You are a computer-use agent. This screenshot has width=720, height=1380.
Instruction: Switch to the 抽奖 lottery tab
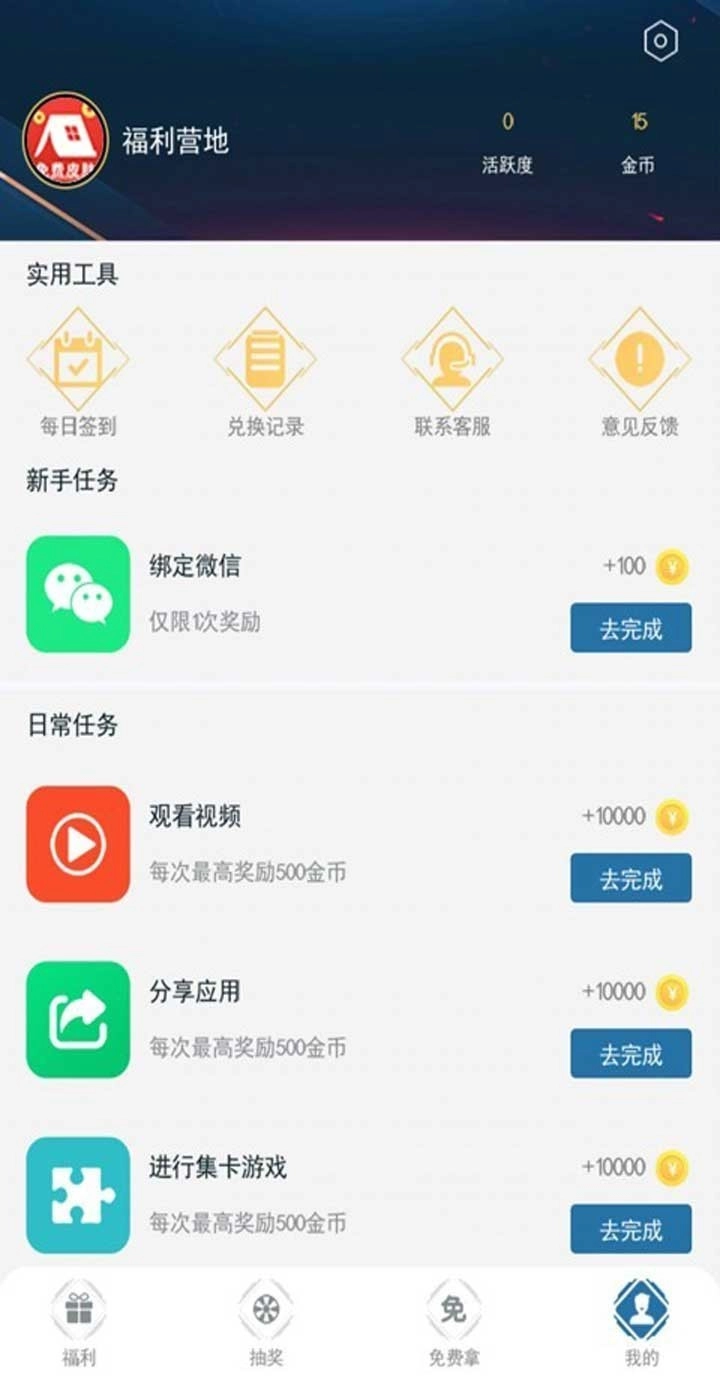coord(265,1320)
